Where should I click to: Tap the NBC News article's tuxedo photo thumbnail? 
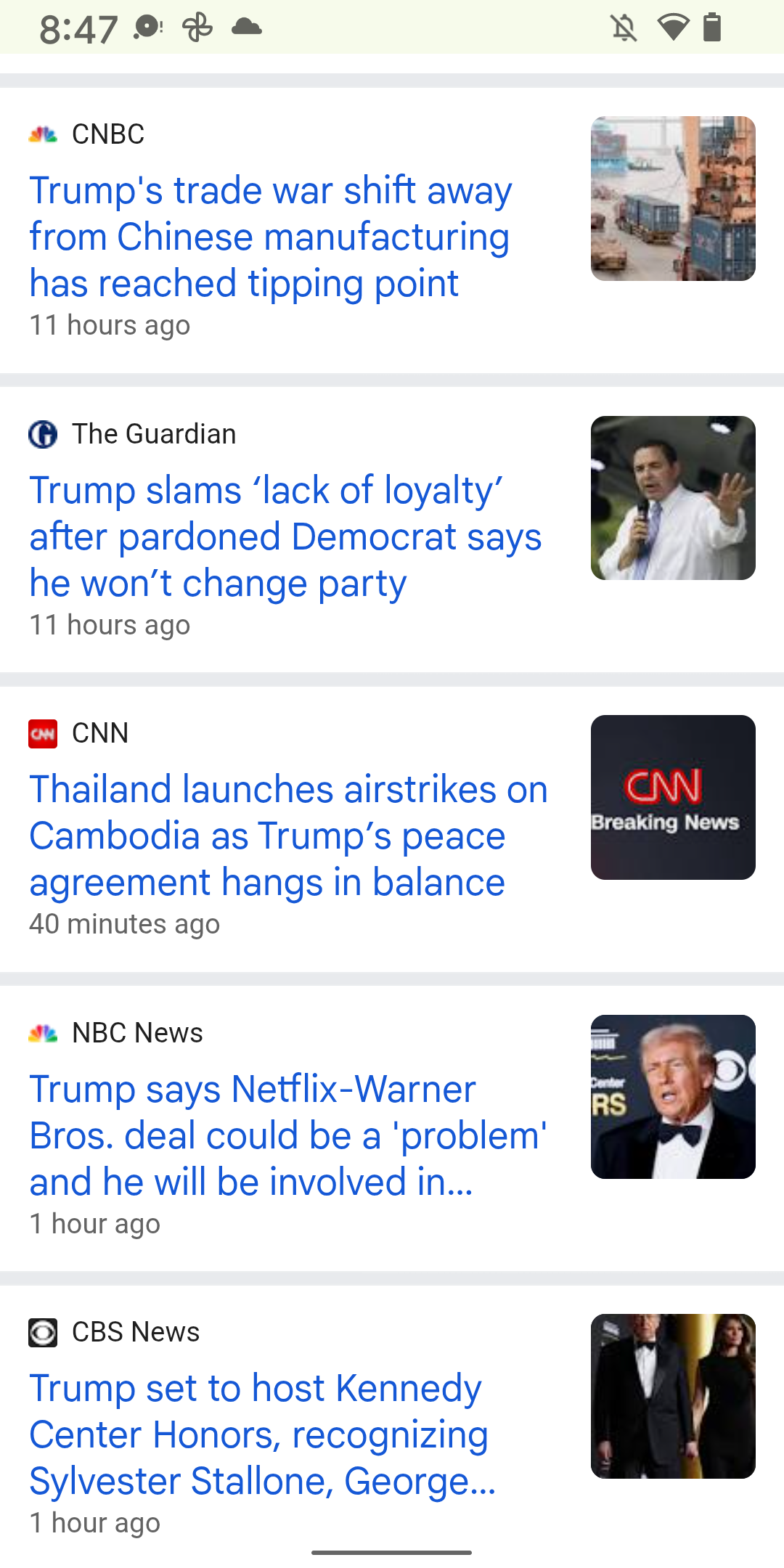(x=673, y=1097)
